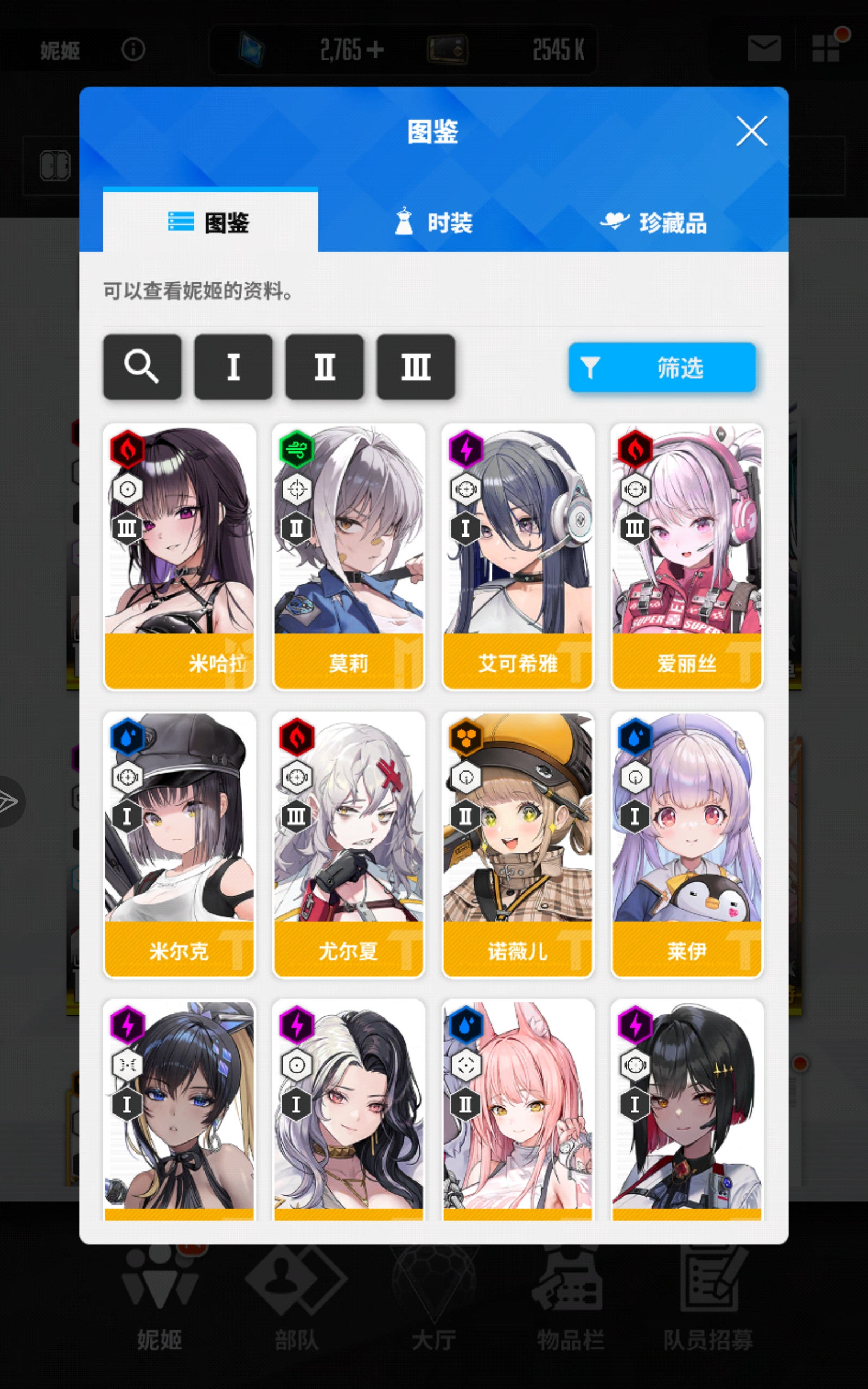Image resolution: width=868 pixels, height=1389 pixels.
Task: Open the 筛选 filter options
Action: coord(661,368)
